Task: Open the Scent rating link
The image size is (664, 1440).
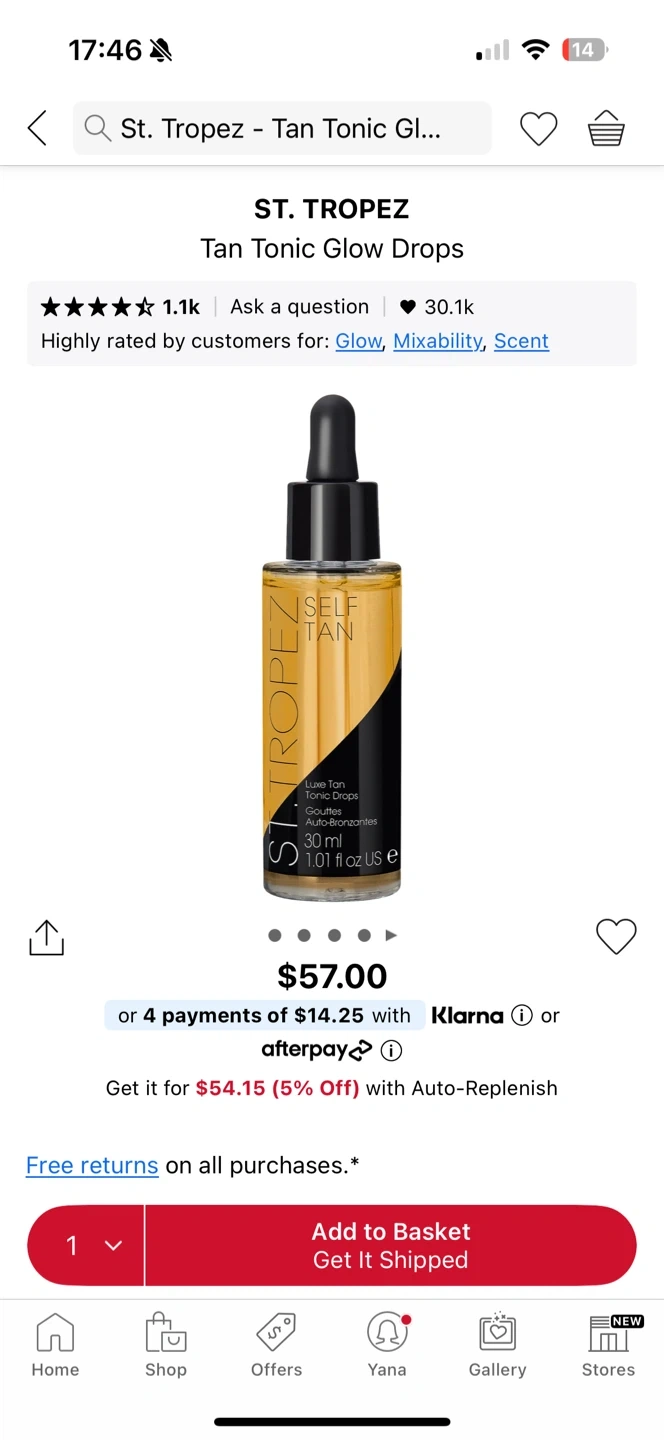Action: click(x=521, y=341)
